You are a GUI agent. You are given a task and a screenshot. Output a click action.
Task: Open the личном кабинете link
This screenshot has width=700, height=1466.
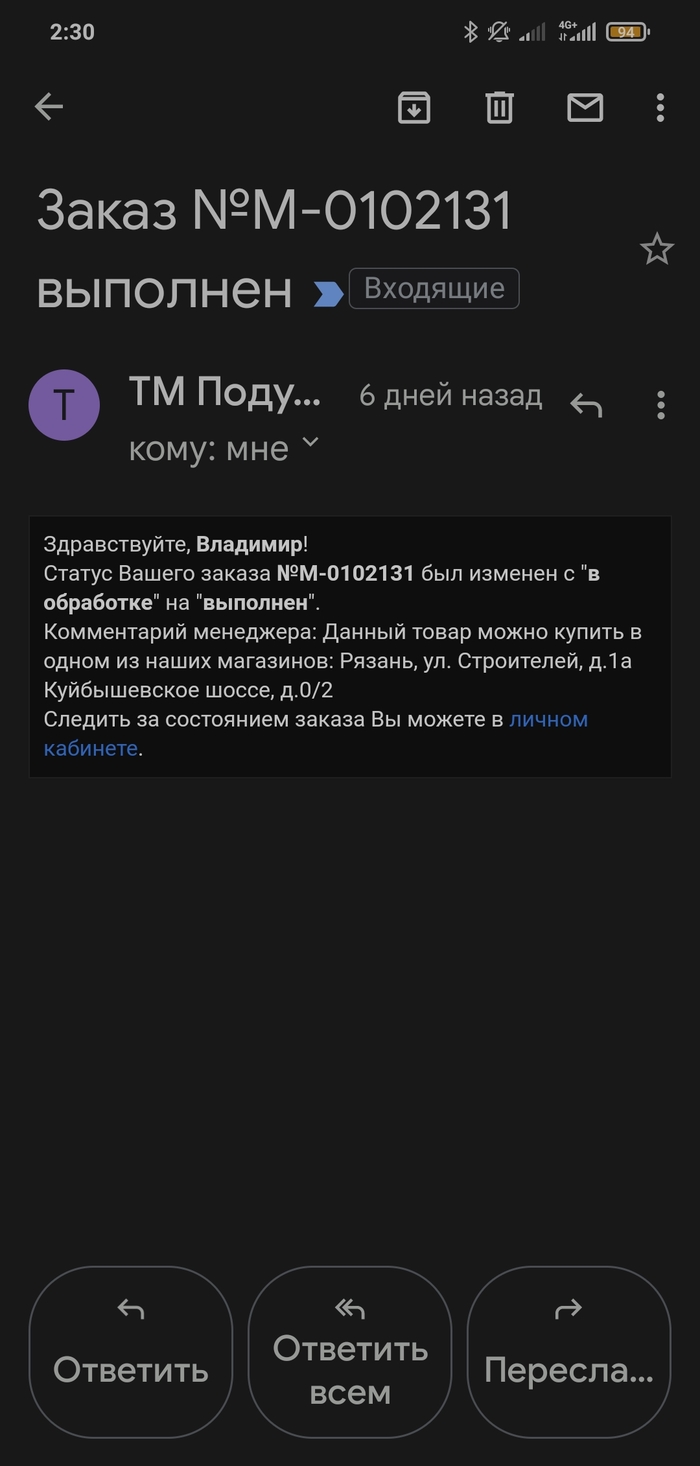(x=548, y=719)
